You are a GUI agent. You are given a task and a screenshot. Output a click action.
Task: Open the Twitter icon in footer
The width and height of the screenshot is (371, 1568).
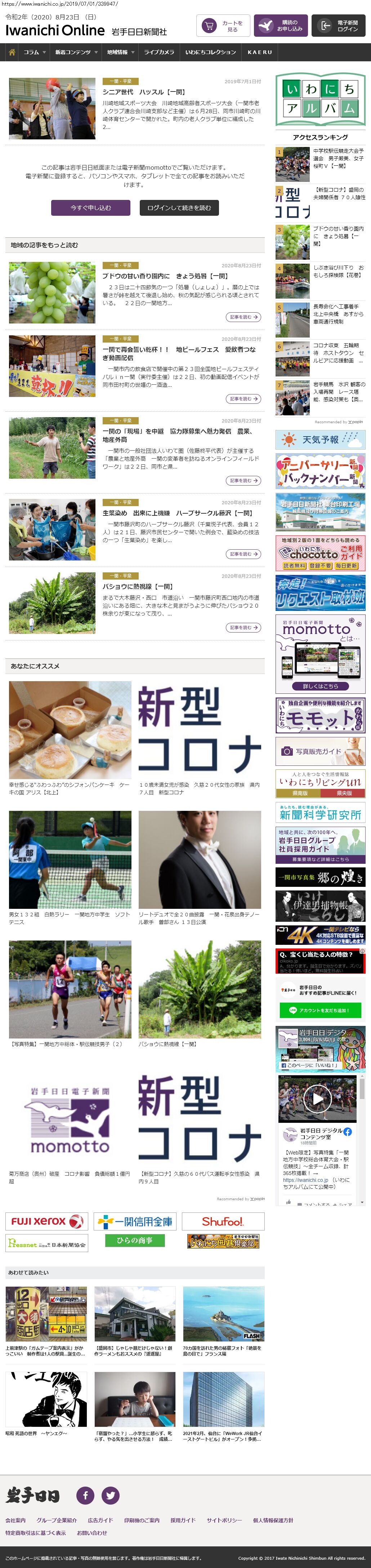click(111, 1495)
